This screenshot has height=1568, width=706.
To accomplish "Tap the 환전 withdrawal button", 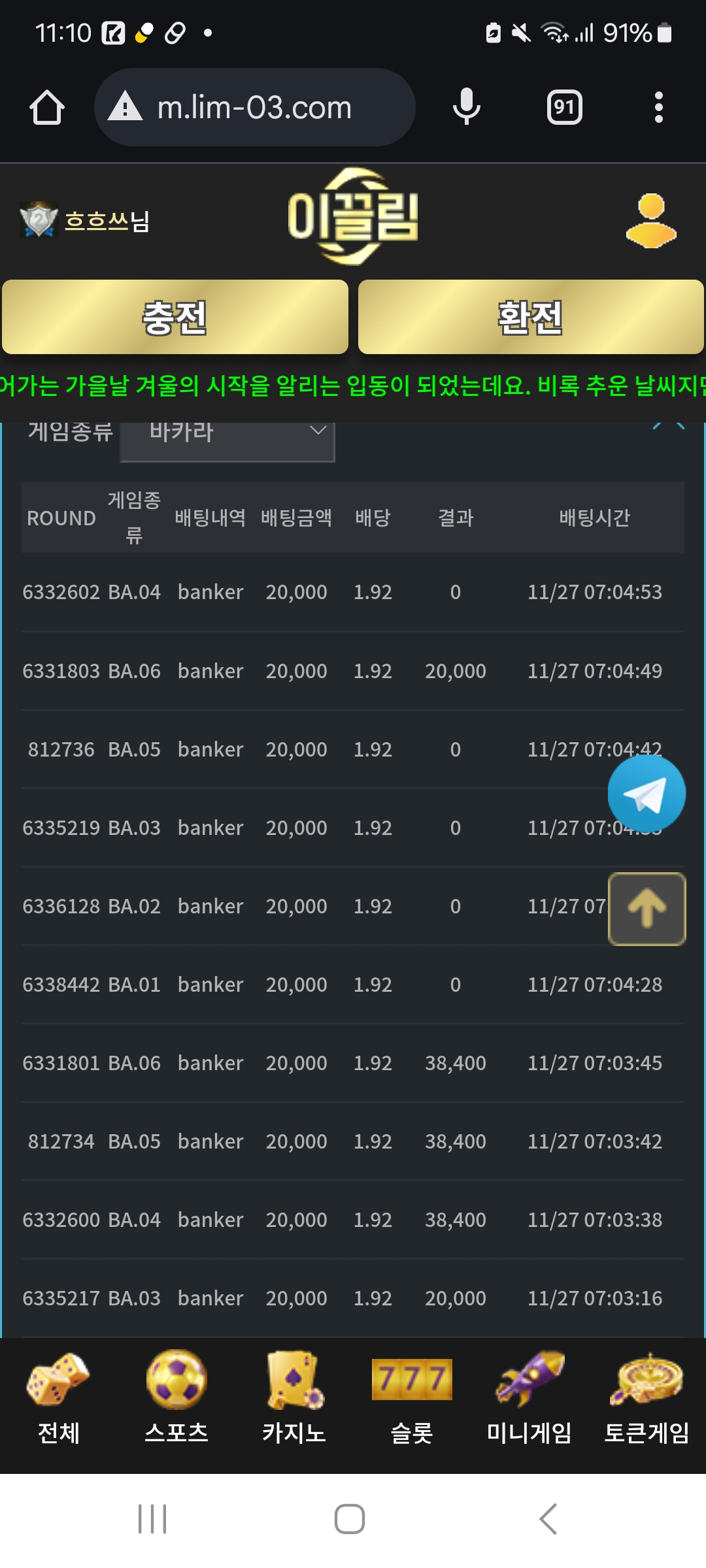I will point(530,318).
